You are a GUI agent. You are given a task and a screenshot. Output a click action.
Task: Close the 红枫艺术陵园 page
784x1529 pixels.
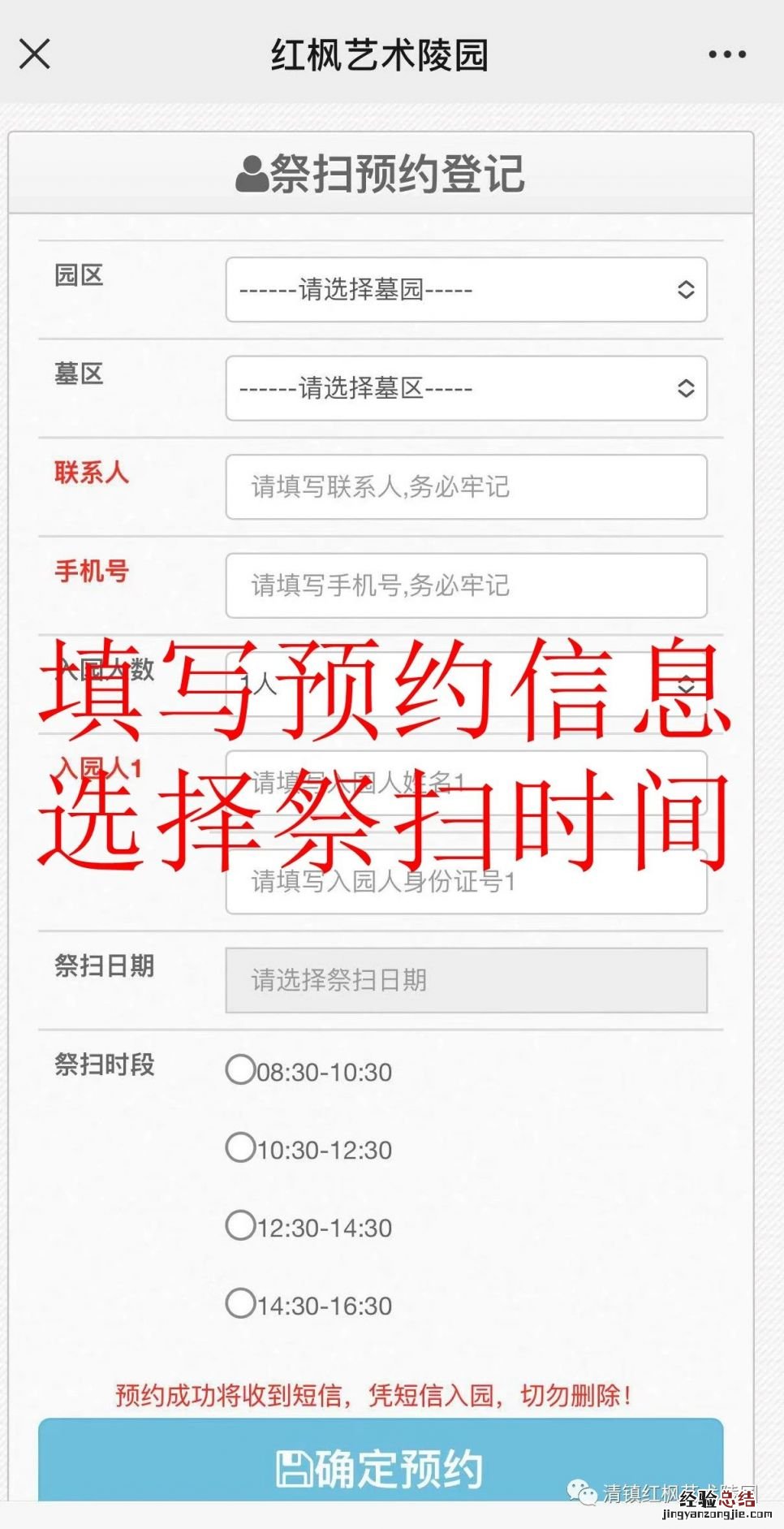coord(35,54)
